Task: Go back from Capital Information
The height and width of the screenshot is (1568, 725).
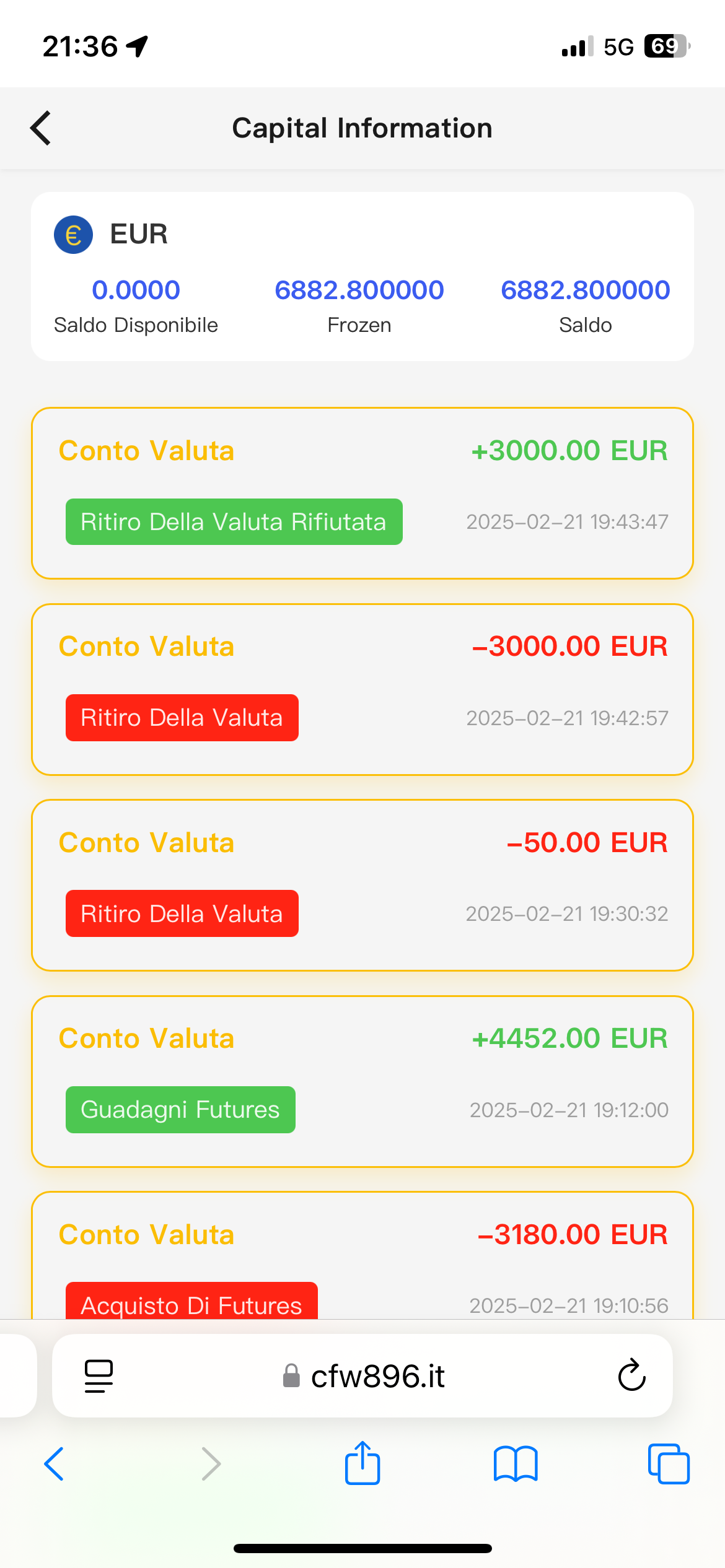Action: coord(41,128)
